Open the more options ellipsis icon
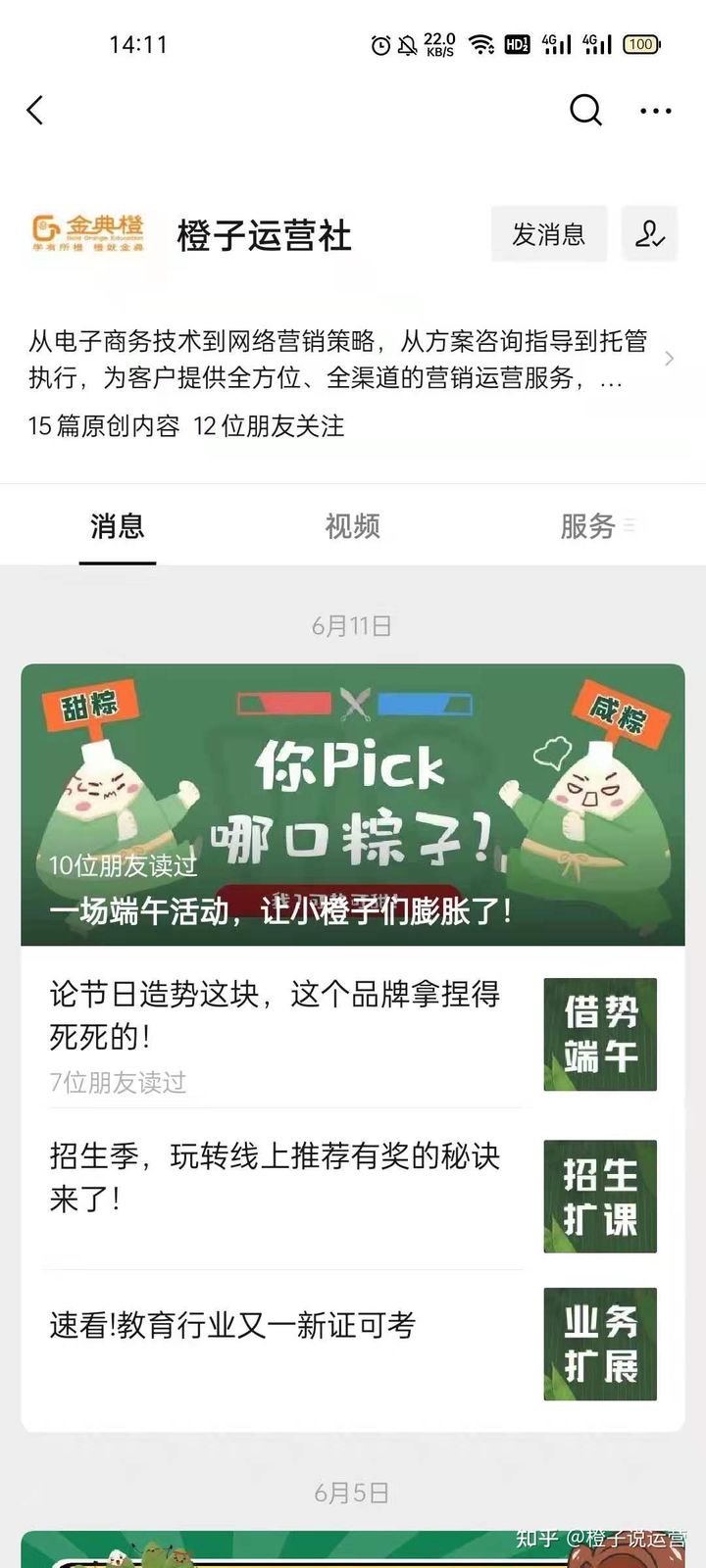706x1568 pixels. (x=655, y=111)
